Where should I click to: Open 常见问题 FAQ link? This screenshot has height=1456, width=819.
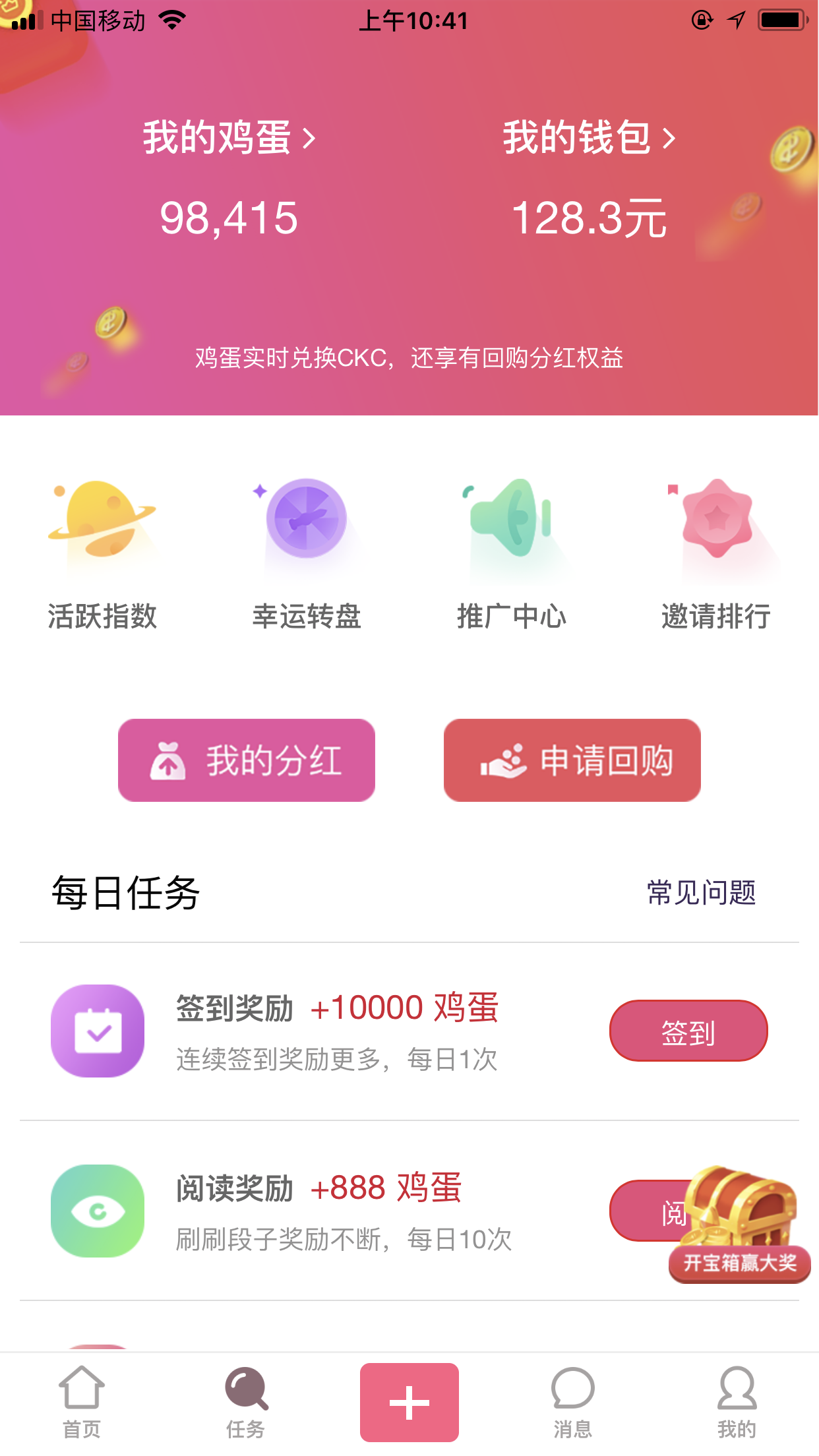click(x=701, y=893)
